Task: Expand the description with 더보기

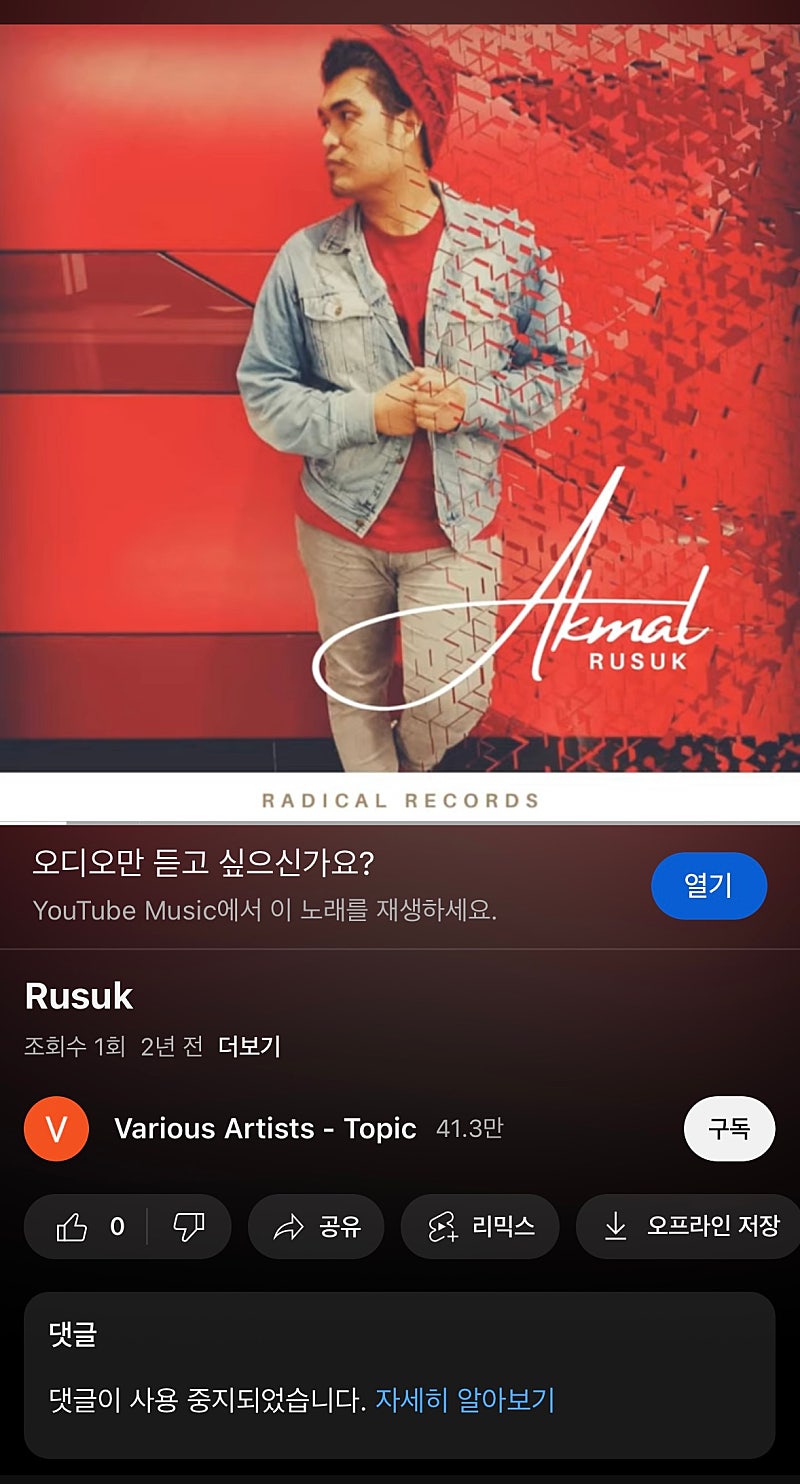Action: point(249,1047)
